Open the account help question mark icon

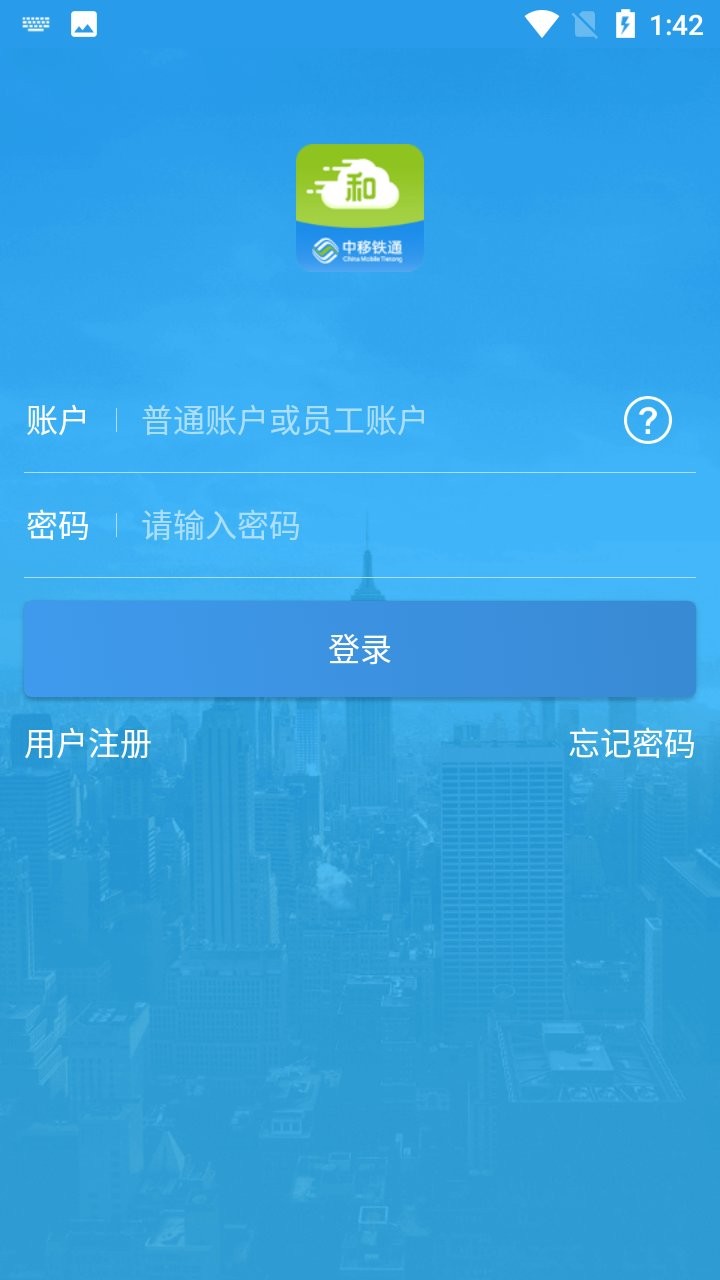tap(648, 420)
